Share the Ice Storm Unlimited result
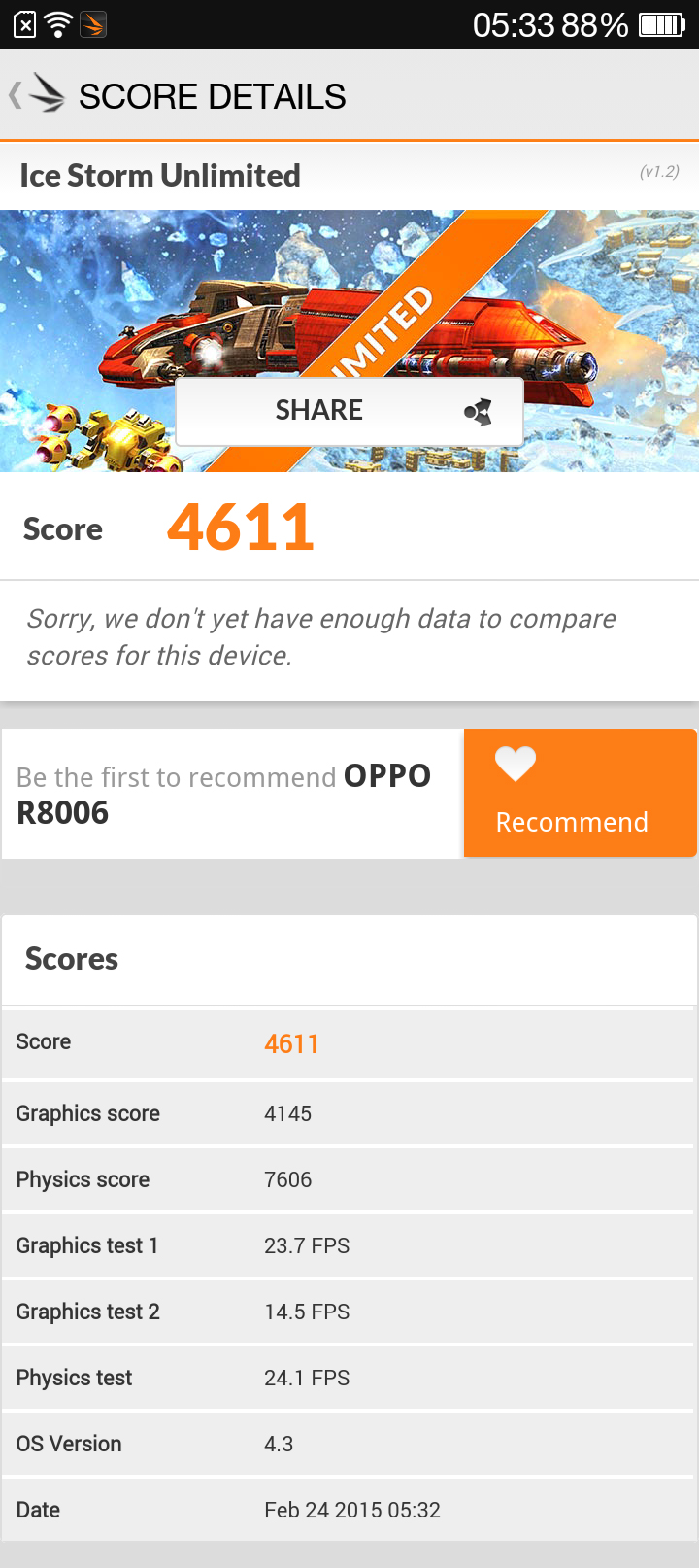699x1568 pixels. [x=349, y=411]
